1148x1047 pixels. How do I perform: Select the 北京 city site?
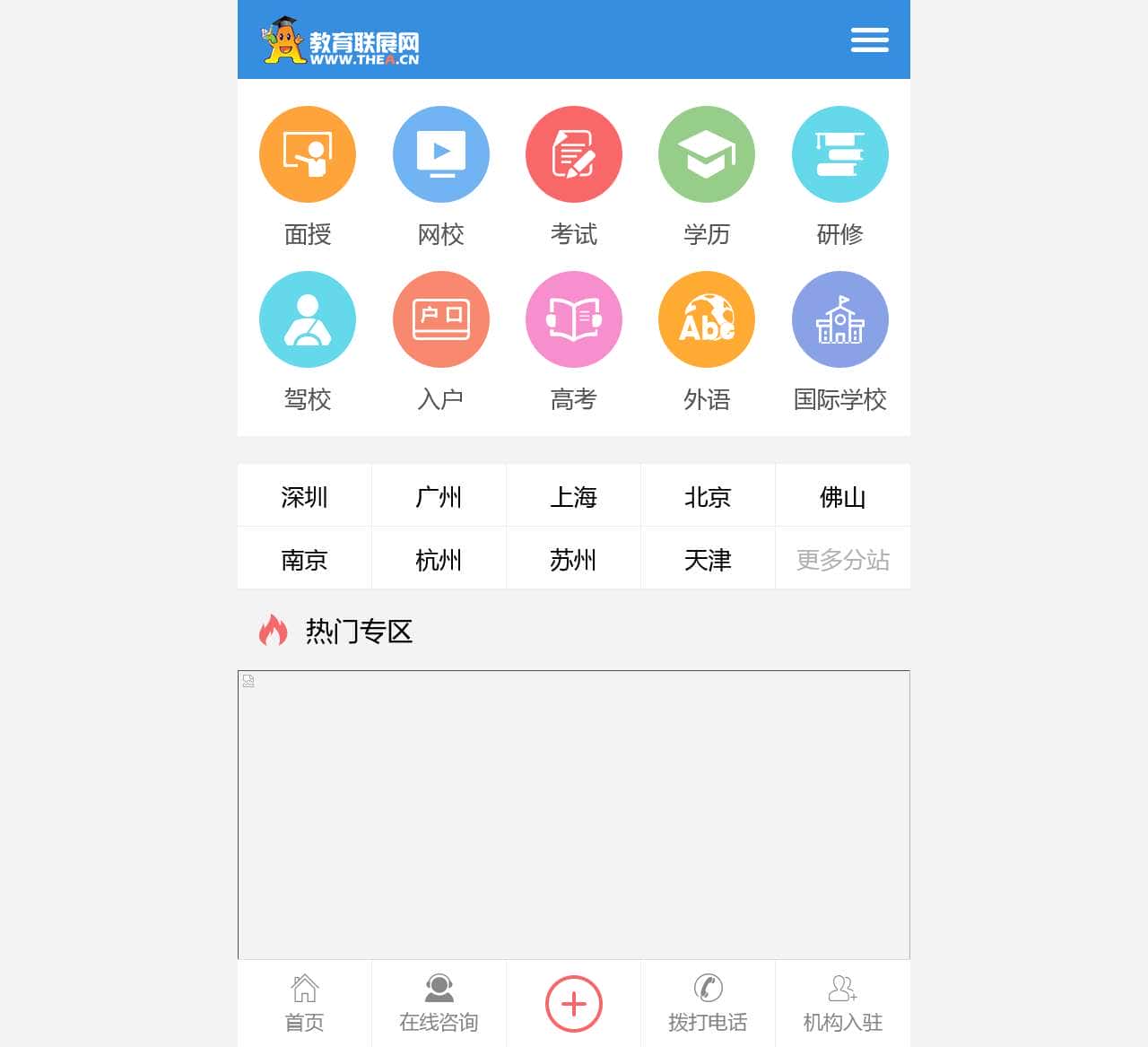pos(708,496)
